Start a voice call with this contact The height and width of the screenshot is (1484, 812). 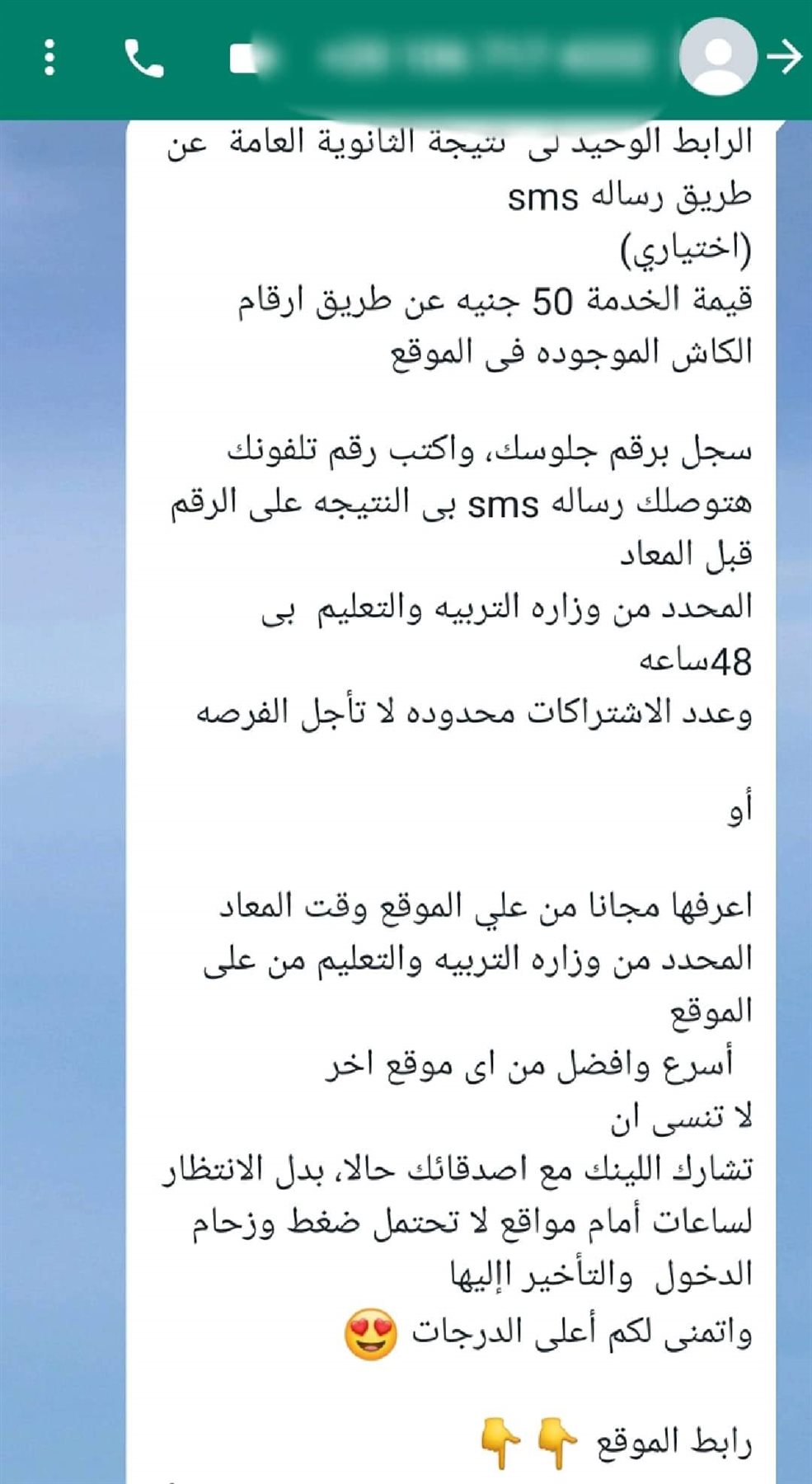144,59
